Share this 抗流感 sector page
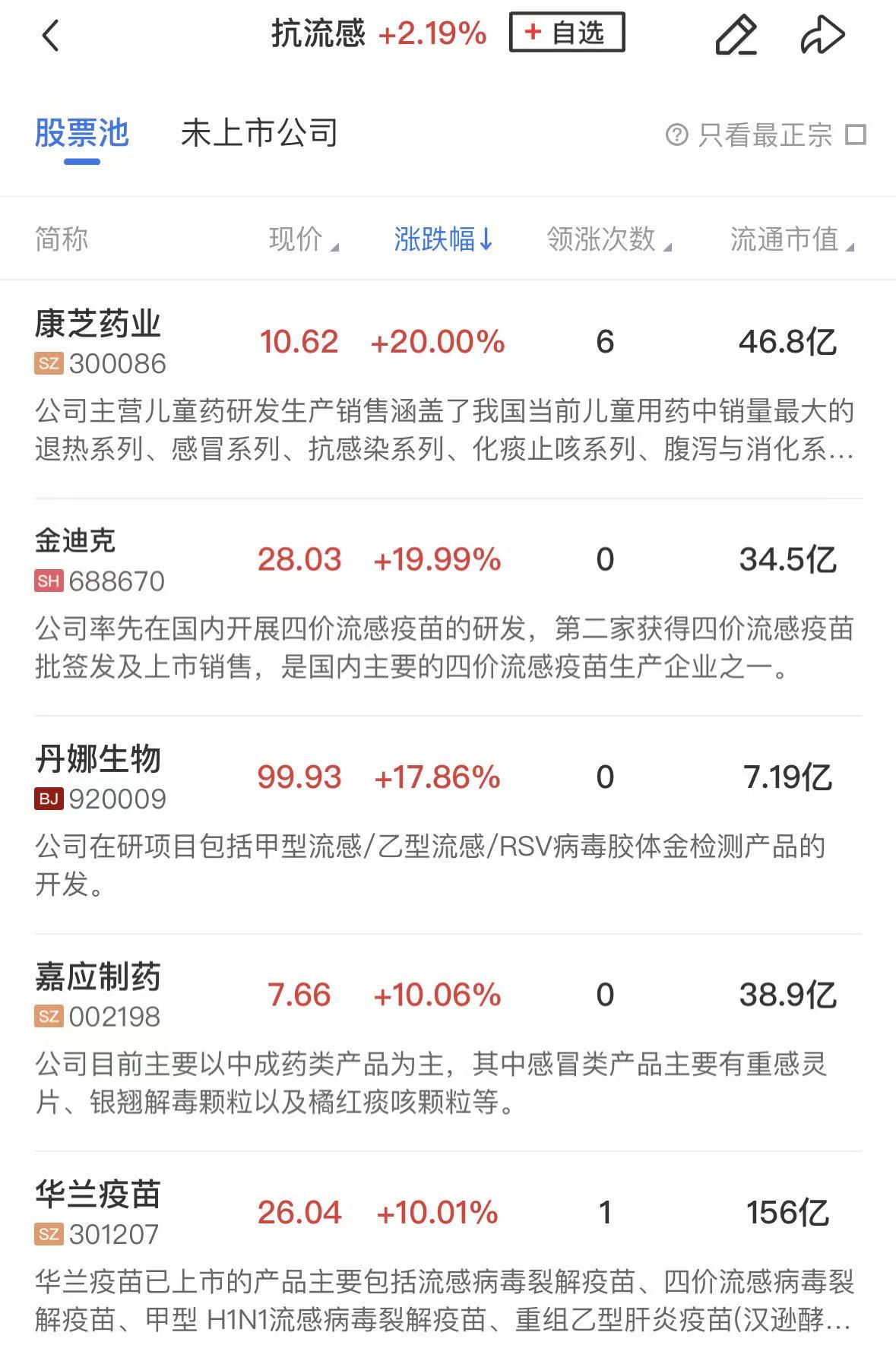This screenshot has width=896, height=1364. coord(822,35)
